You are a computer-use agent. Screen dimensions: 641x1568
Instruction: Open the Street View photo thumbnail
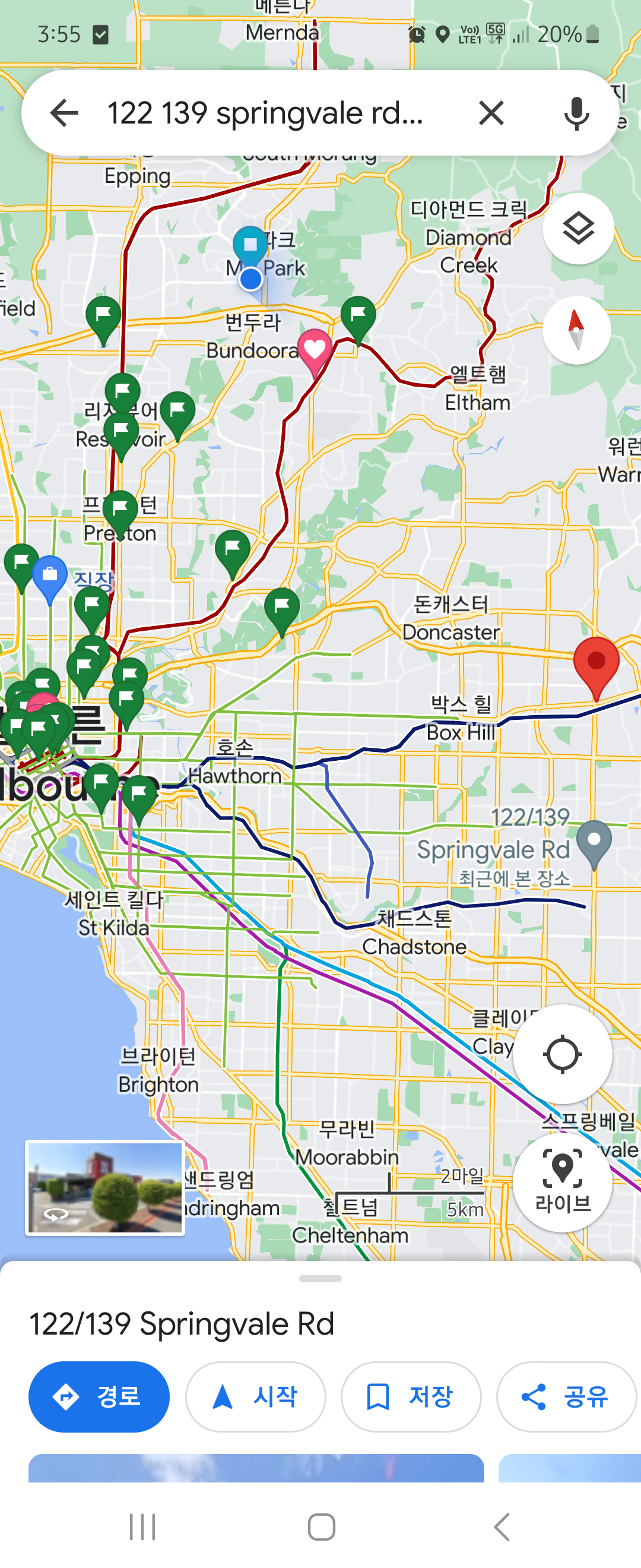[x=104, y=1187]
